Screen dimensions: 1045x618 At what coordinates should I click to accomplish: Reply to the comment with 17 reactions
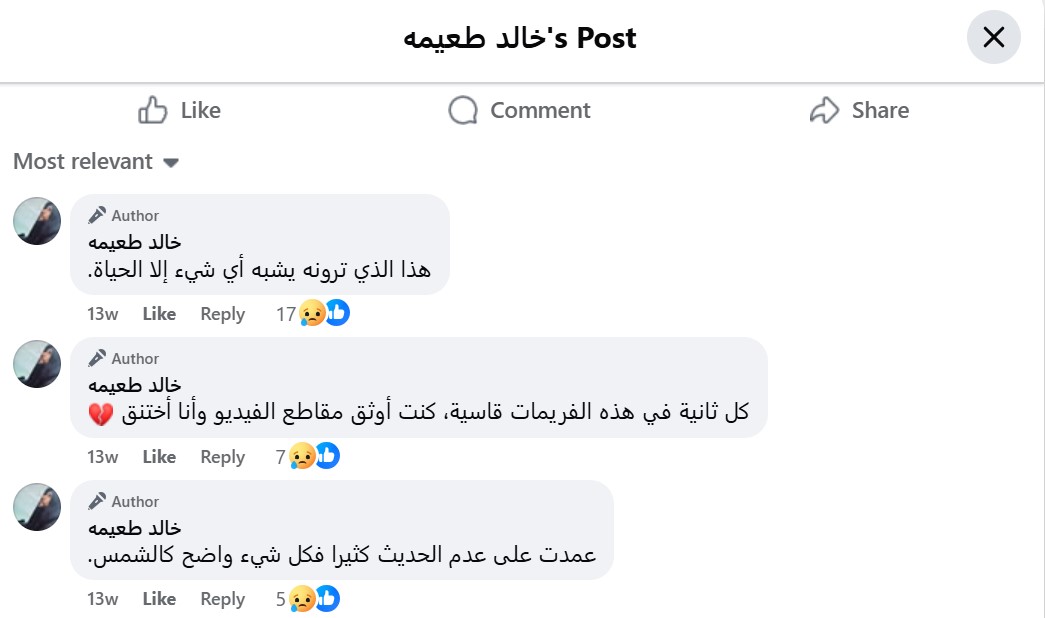(222, 314)
